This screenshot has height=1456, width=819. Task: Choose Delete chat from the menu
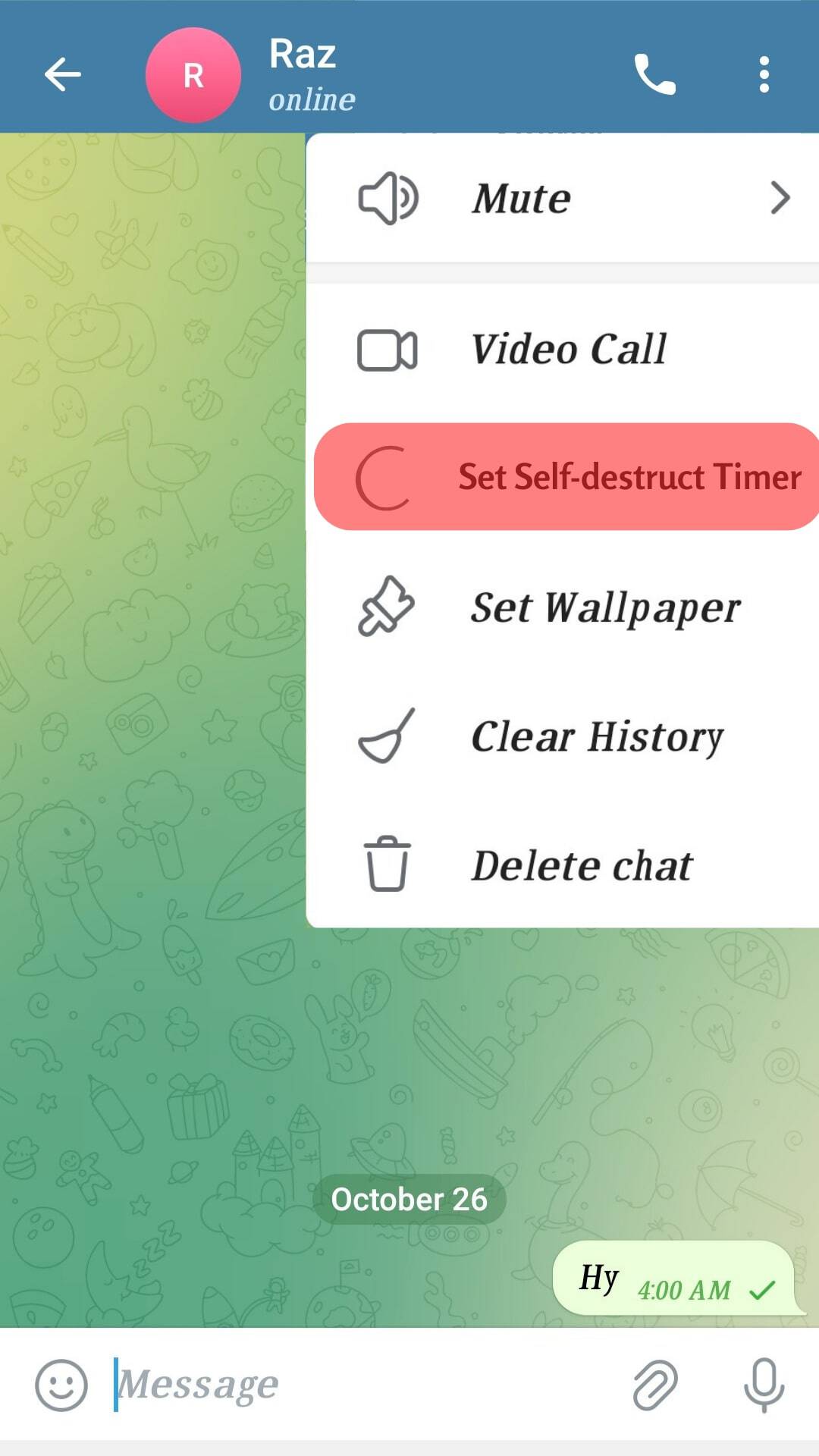(x=563, y=865)
